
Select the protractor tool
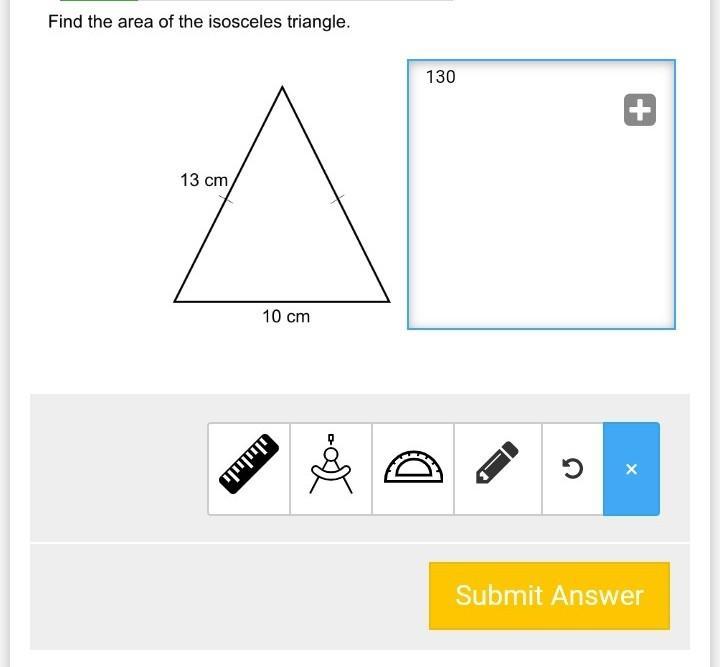(413, 469)
